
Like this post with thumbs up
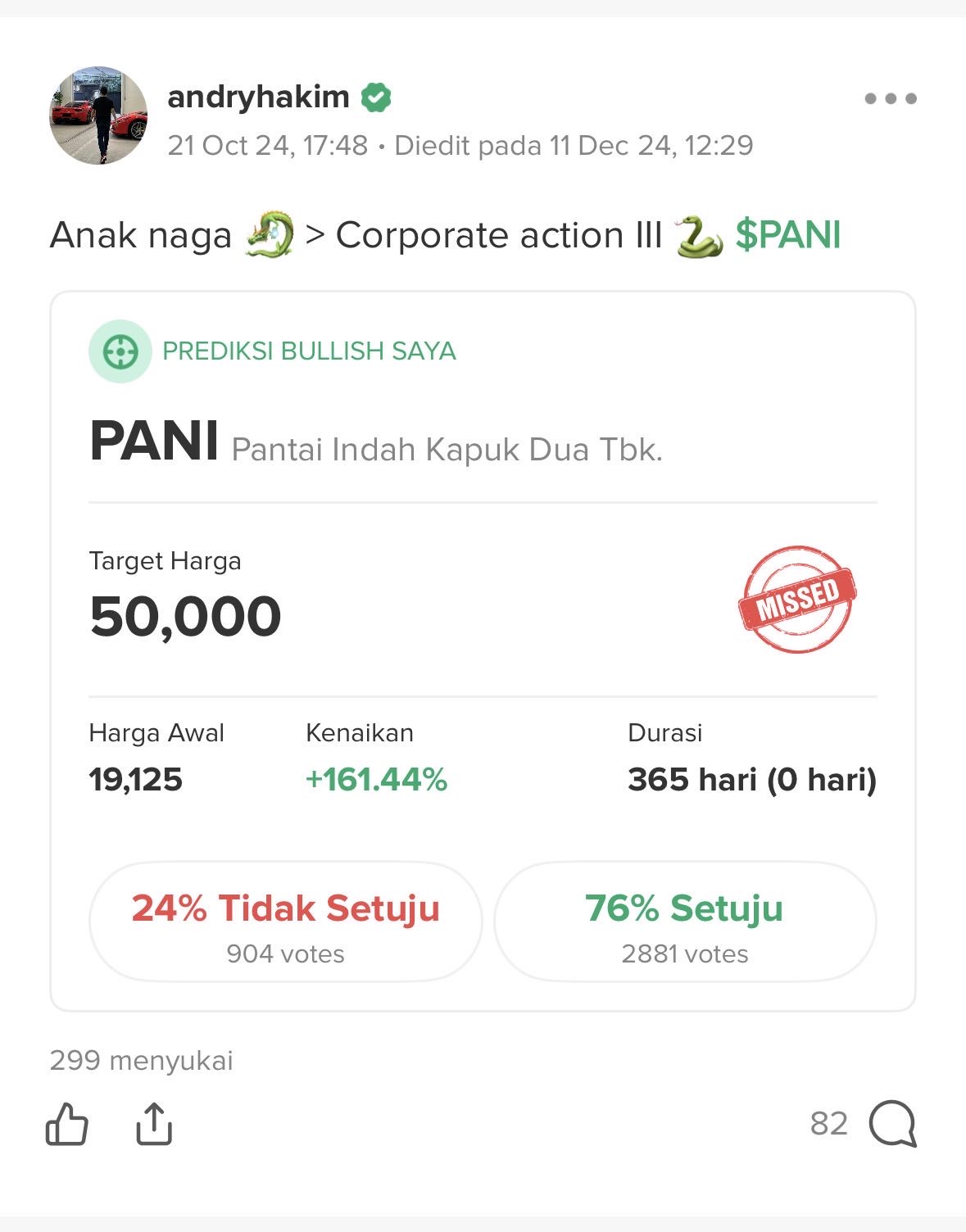(67, 1124)
